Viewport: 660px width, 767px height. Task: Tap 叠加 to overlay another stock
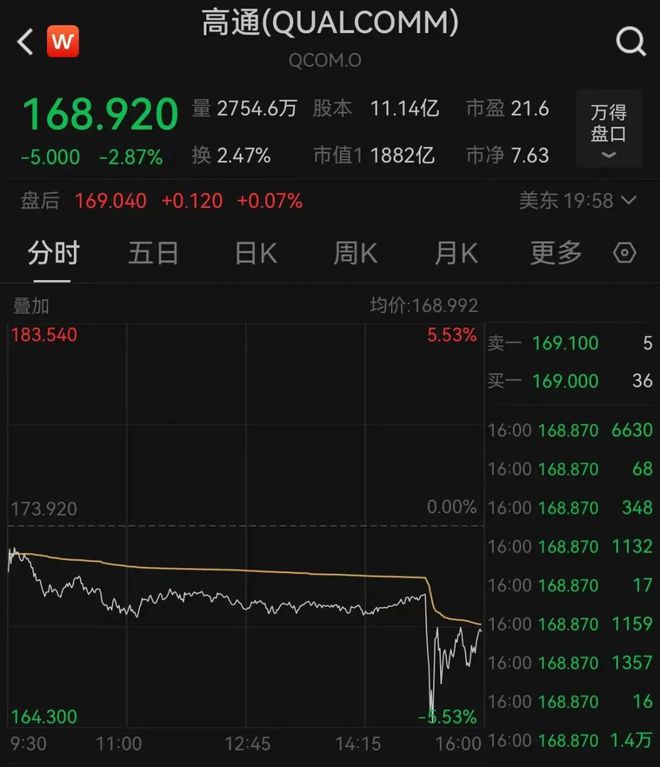coord(31,306)
